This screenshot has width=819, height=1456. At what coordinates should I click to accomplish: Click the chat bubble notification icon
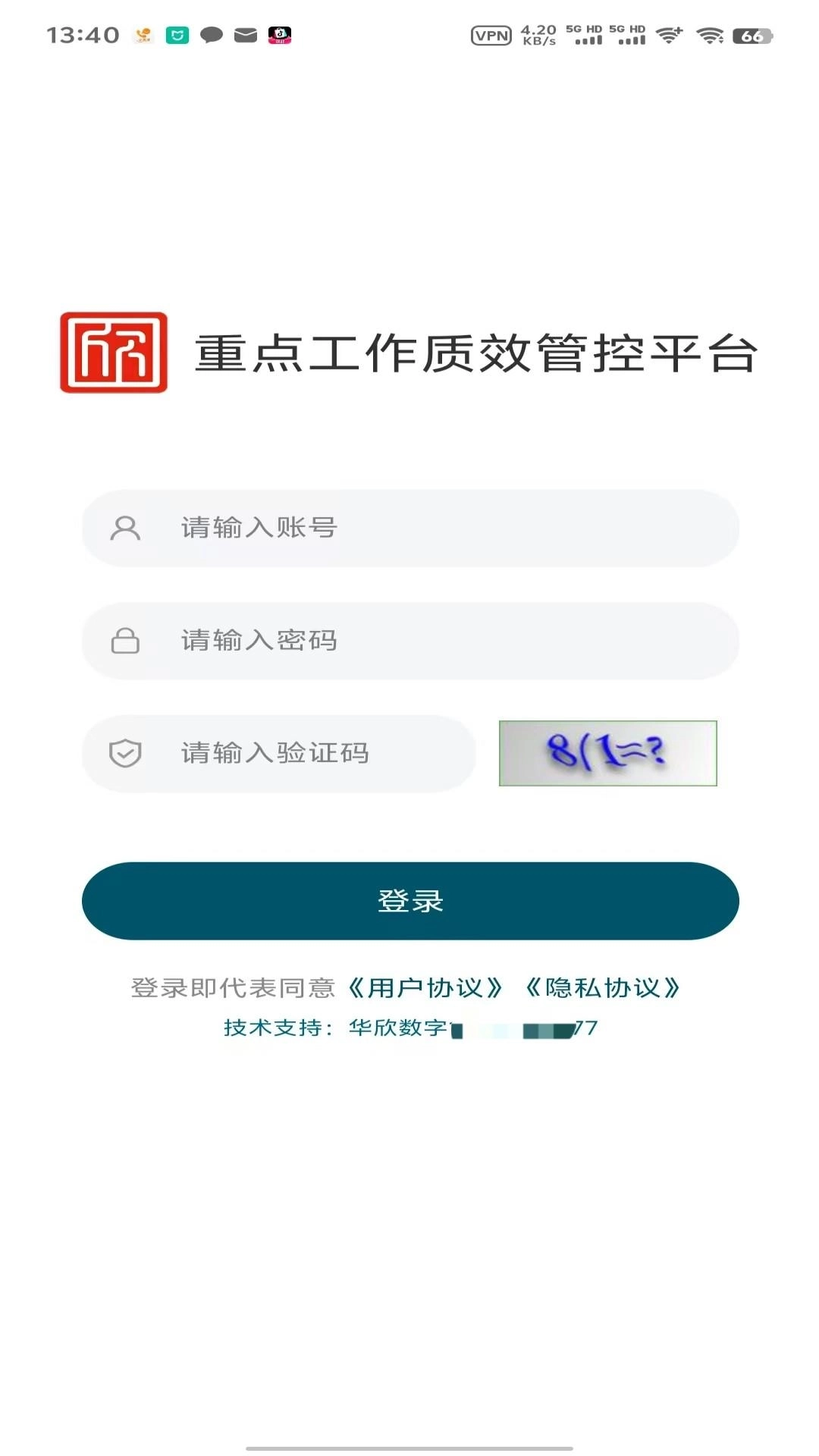tap(210, 35)
